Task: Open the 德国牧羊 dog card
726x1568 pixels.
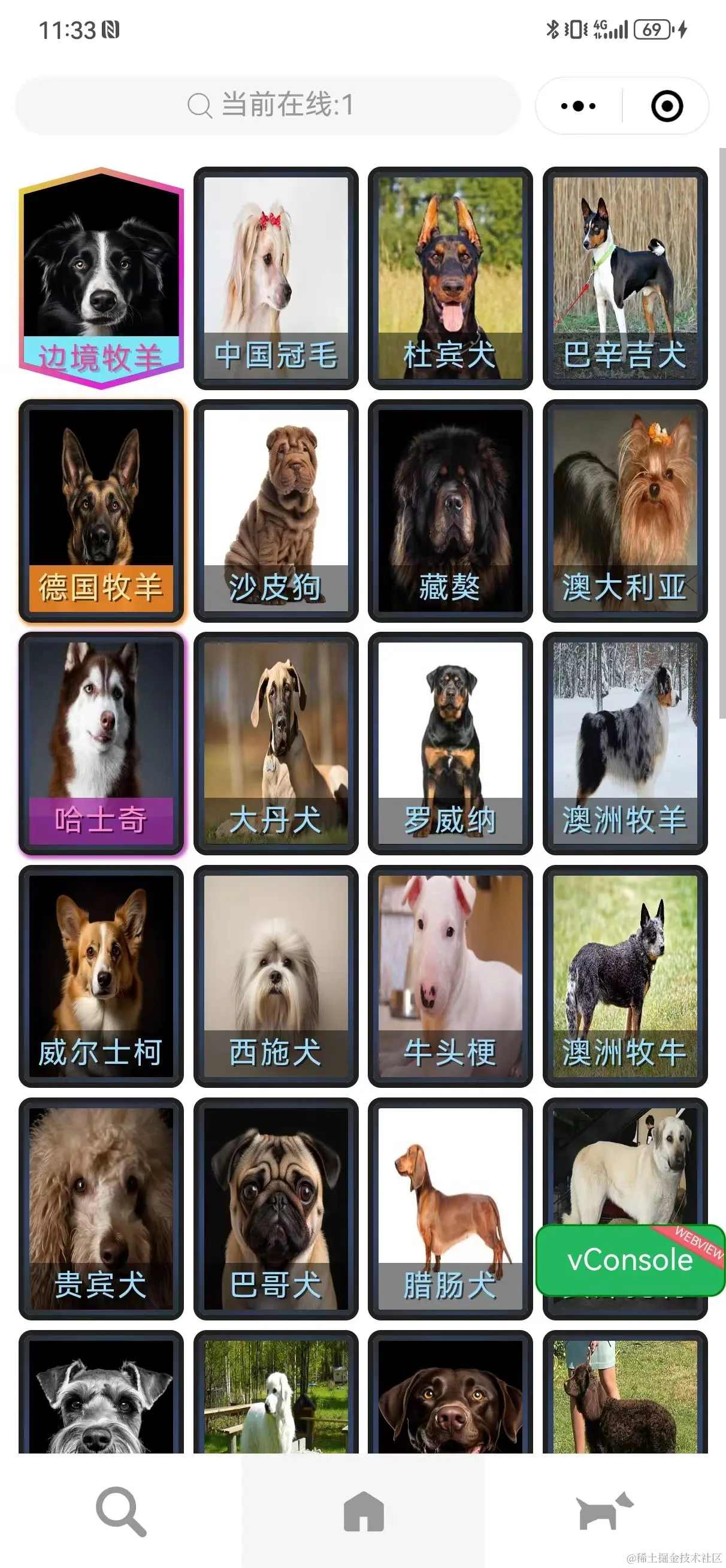Action: click(101, 511)
